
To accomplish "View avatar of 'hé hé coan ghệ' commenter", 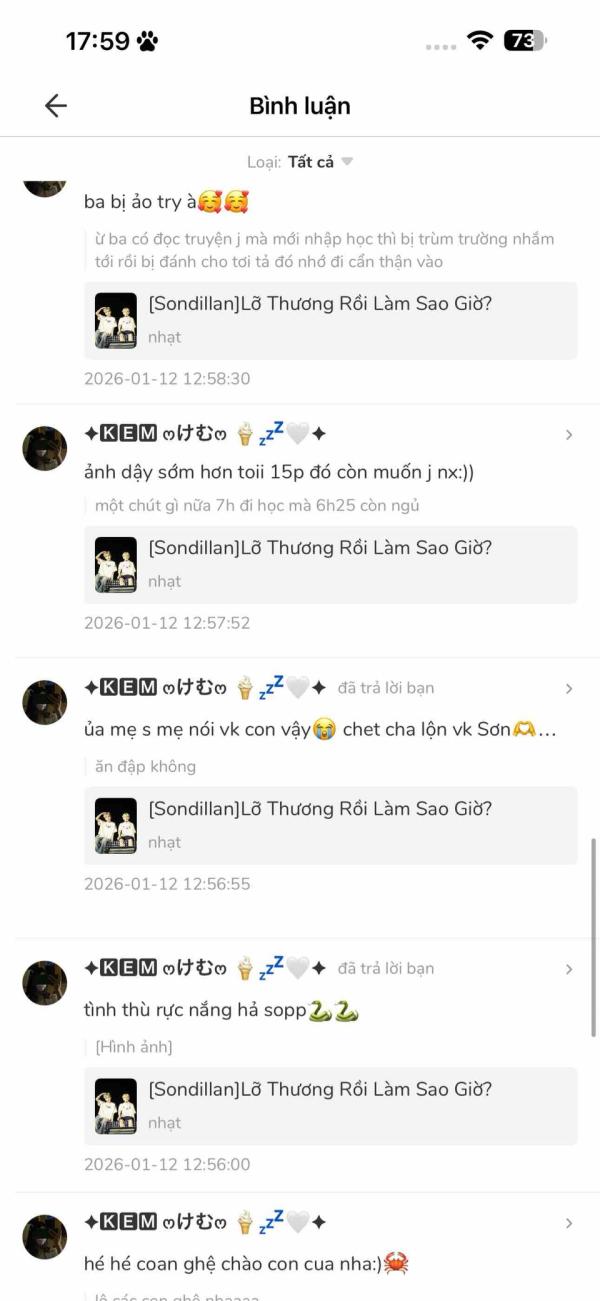I will pyautogui.click(x=45, y=1237).
